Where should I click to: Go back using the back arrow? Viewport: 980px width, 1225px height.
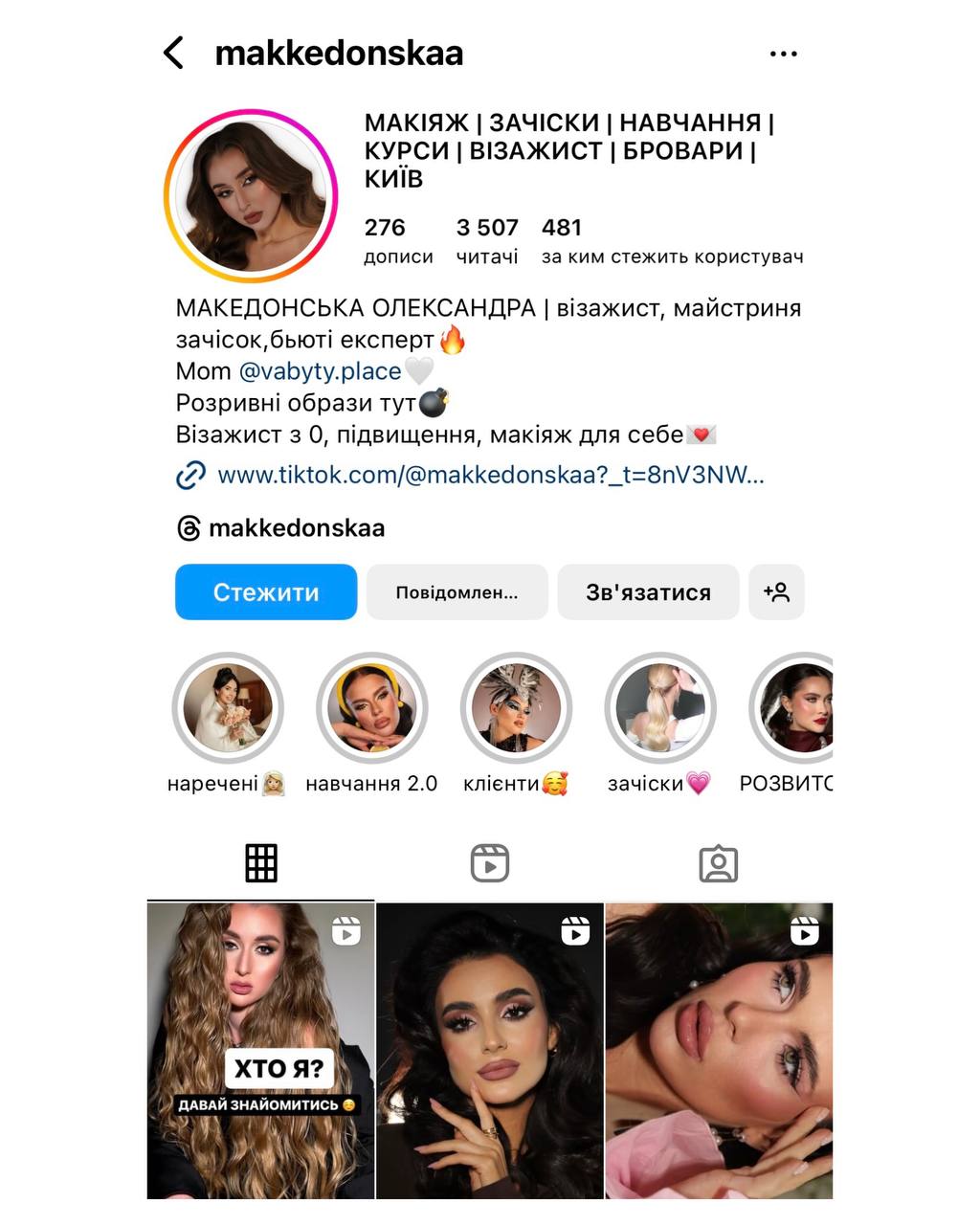[173, 53]
